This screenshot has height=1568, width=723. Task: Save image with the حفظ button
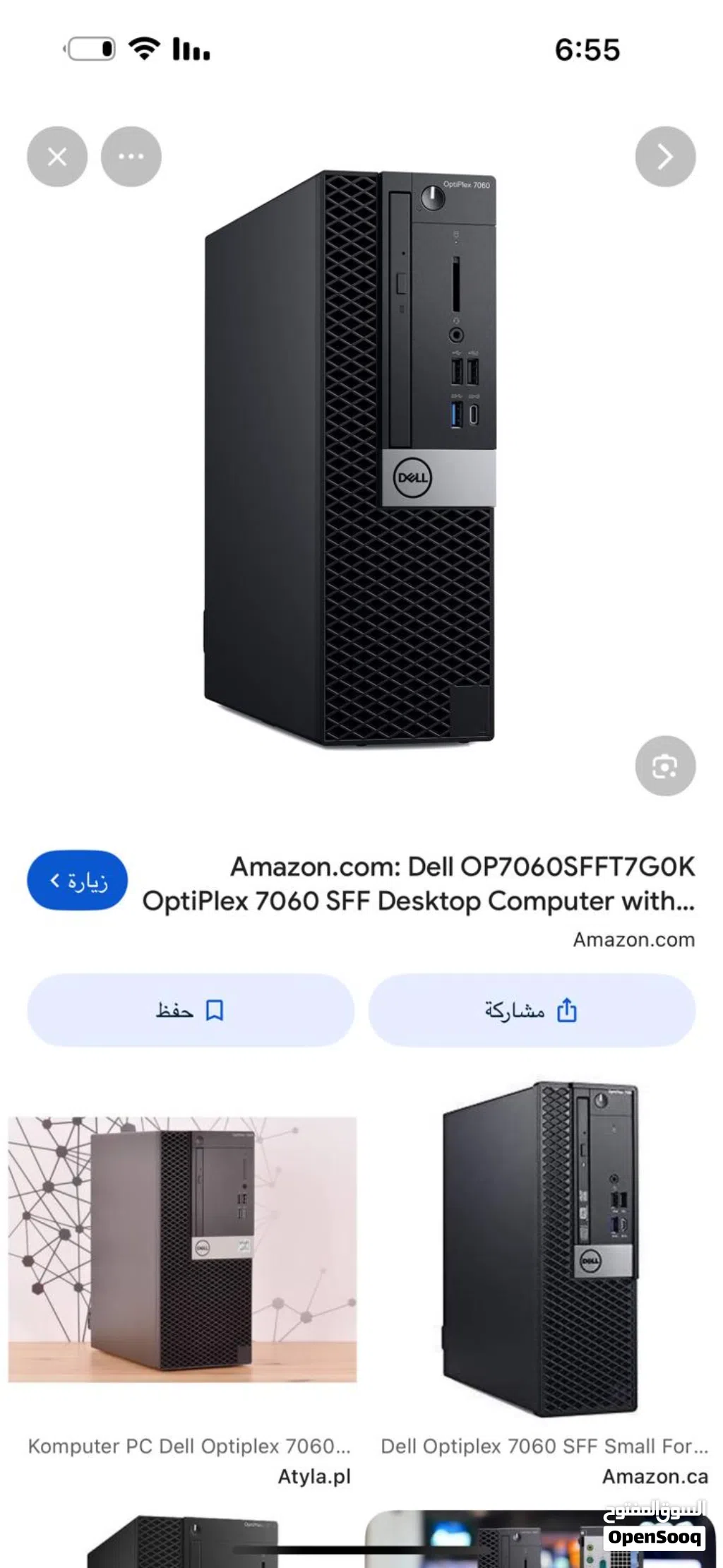click(x=190, y=1010)
